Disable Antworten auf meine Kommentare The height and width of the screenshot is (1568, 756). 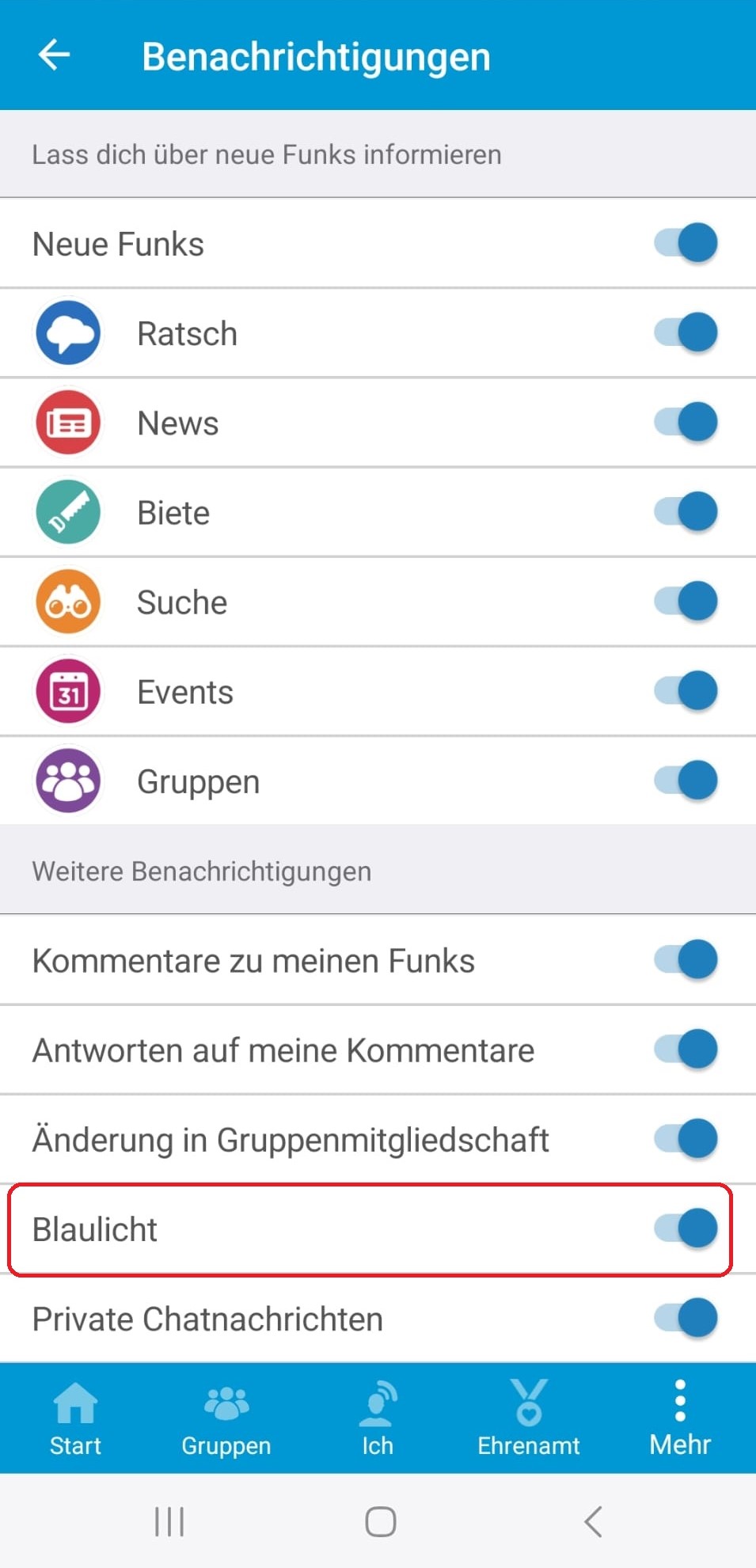pos(686,1049)
